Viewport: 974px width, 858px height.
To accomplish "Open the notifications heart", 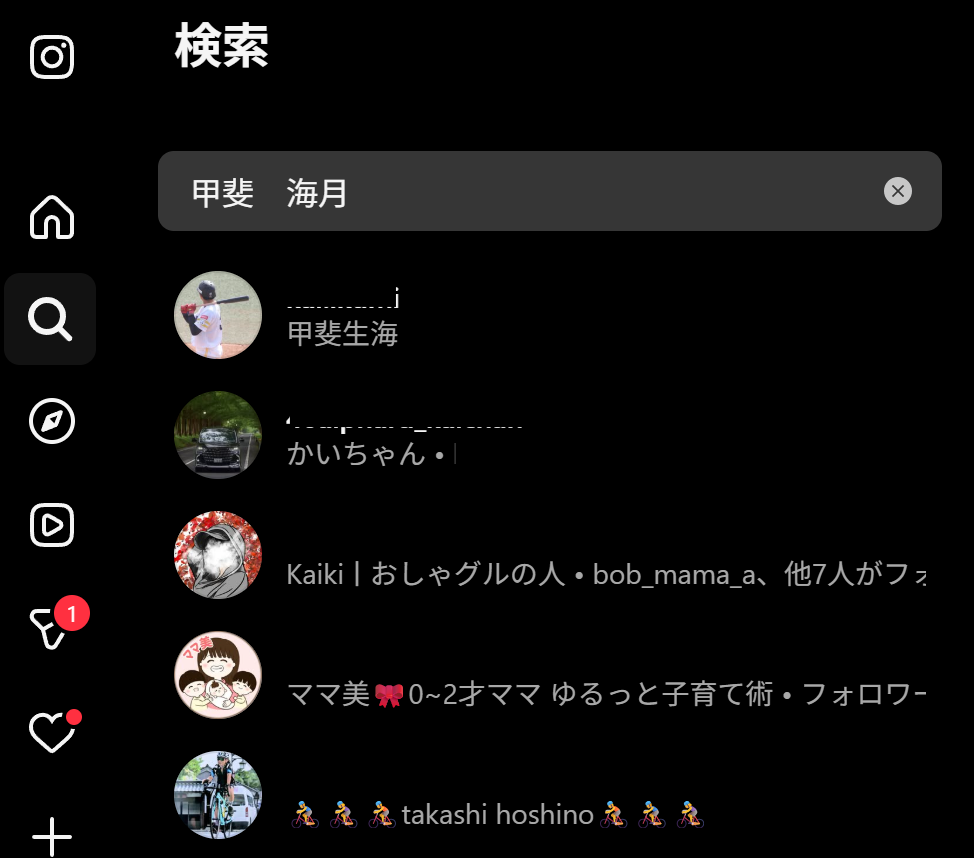I will (x=52, y=733).
